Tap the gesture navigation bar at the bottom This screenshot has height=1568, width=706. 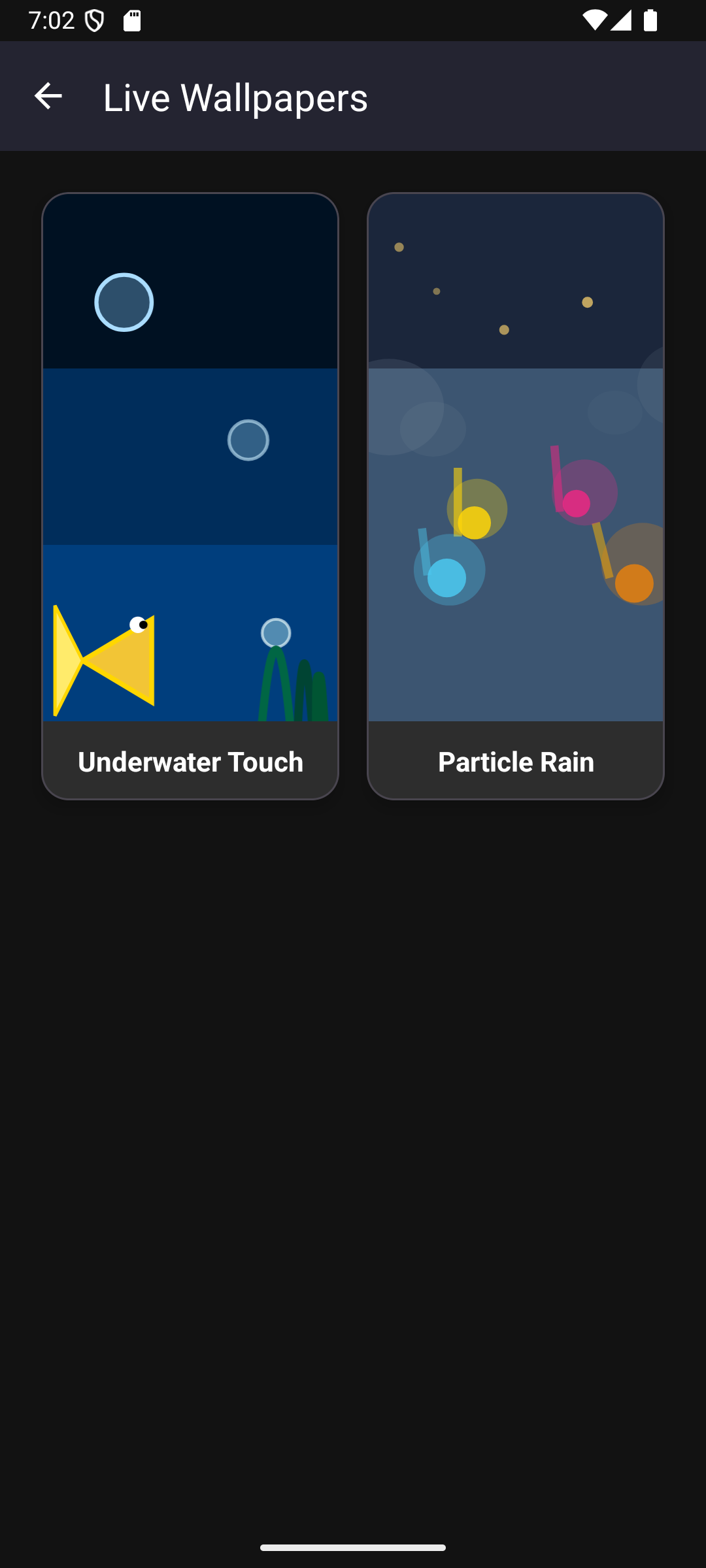353,1546
